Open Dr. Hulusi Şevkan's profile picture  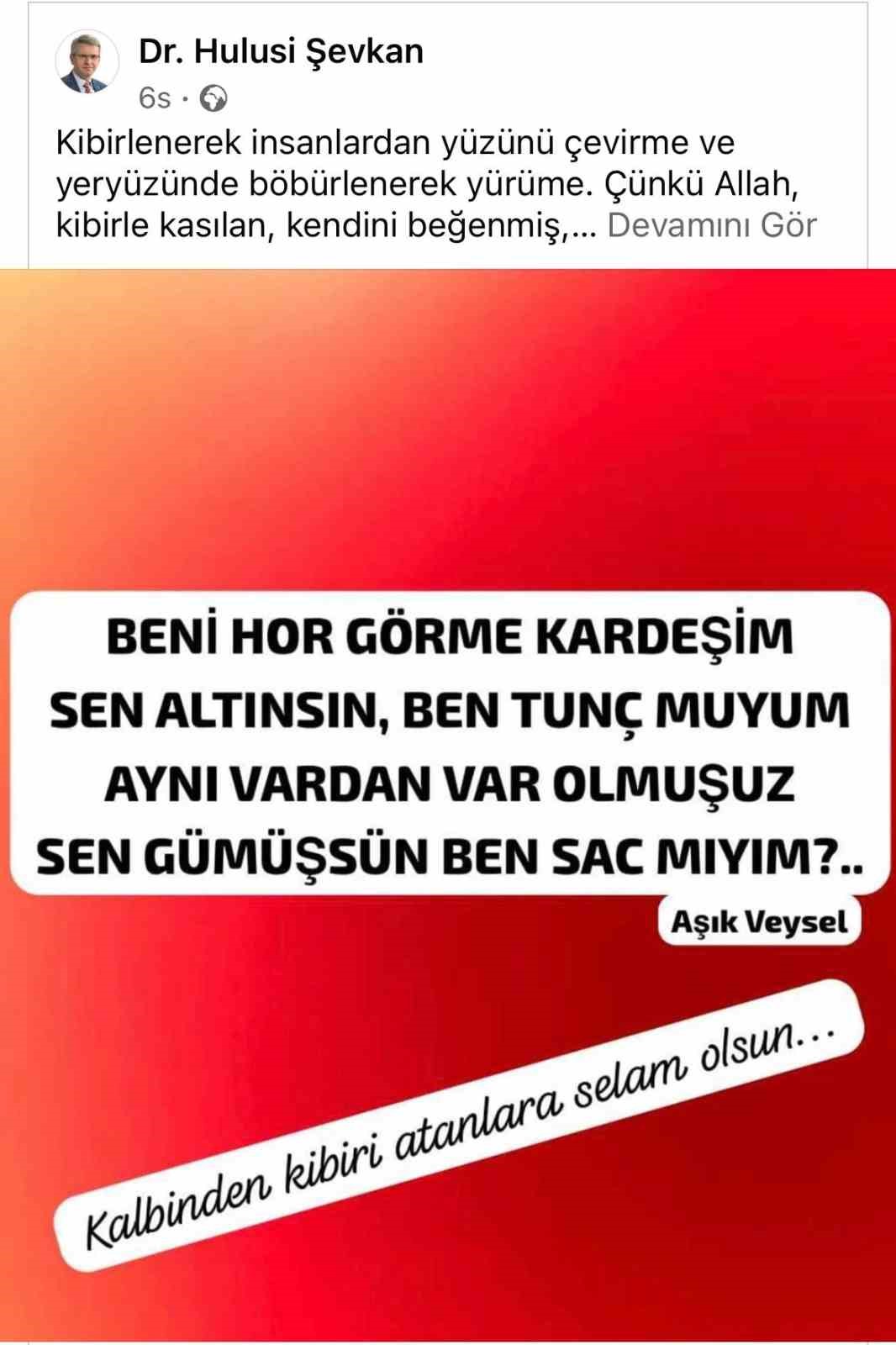point(87,63)
